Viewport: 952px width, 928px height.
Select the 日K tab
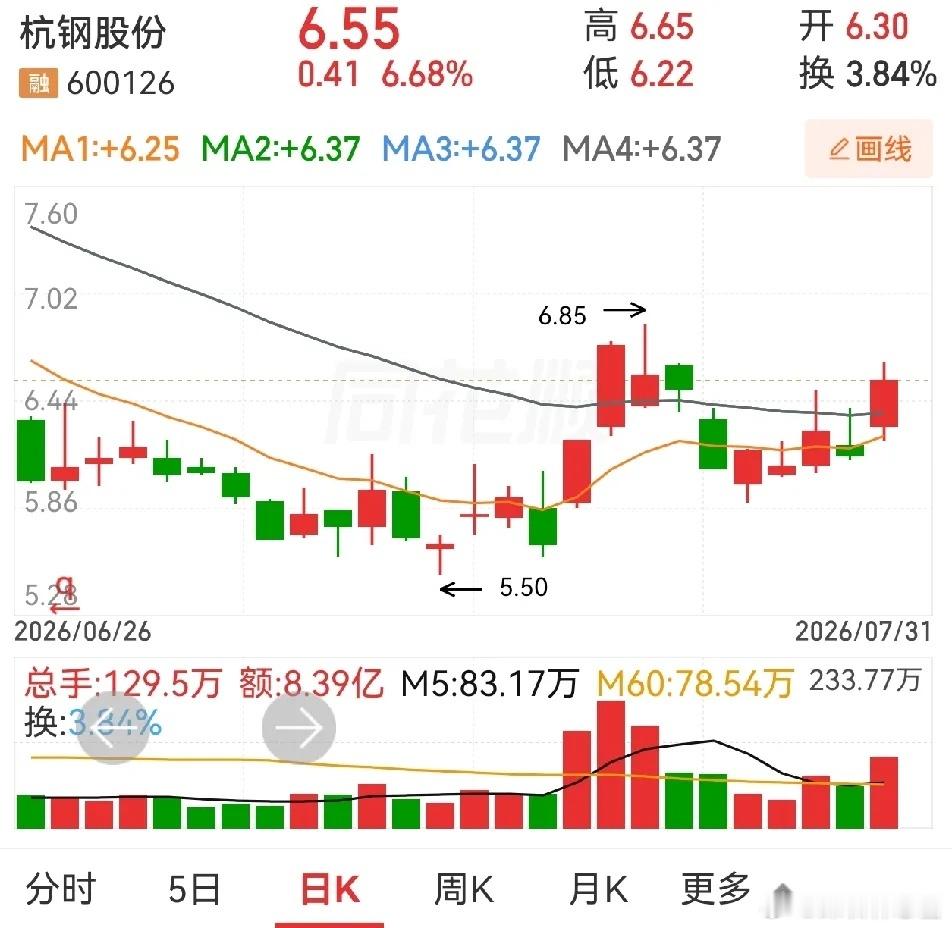tap(330, 889)
